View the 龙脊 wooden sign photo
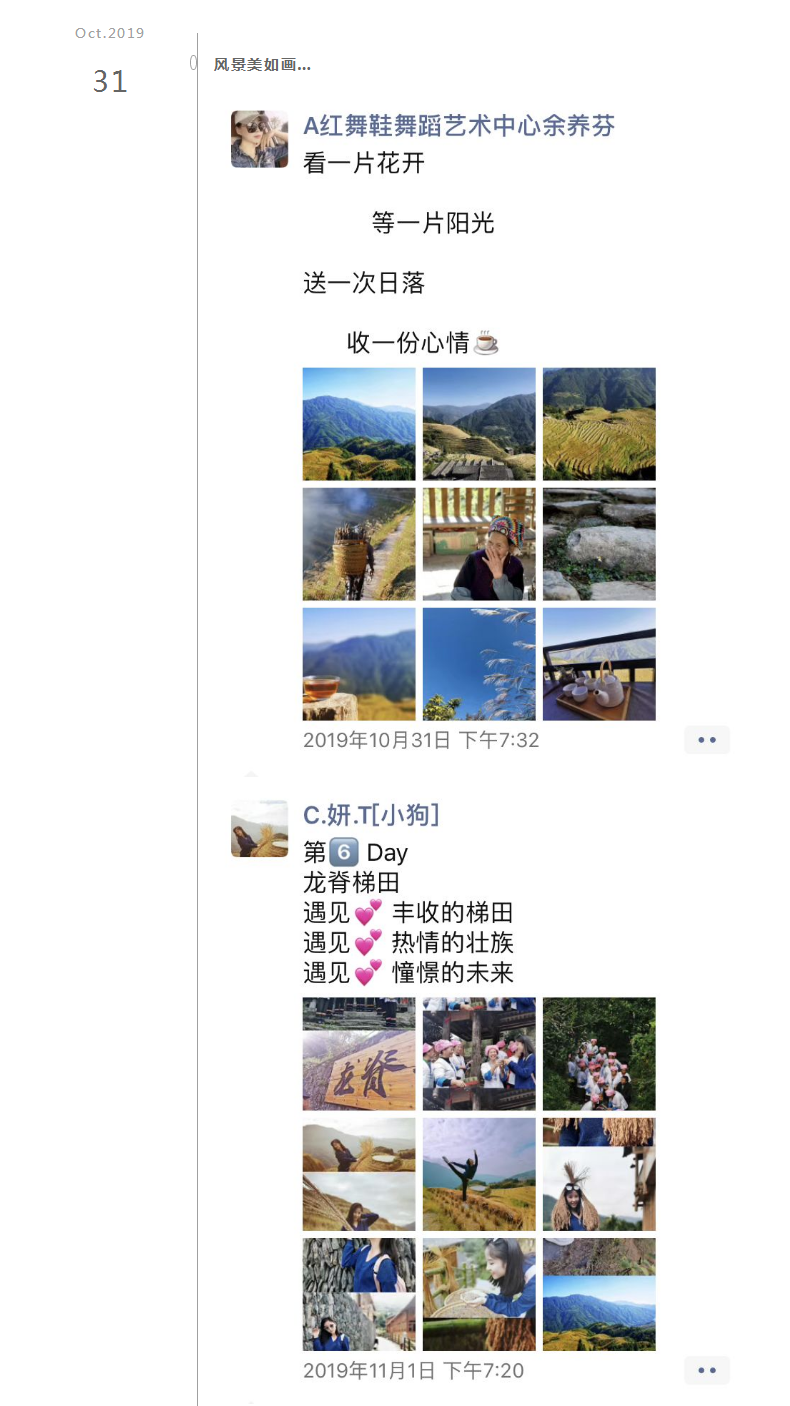 tap(359, 1054)
